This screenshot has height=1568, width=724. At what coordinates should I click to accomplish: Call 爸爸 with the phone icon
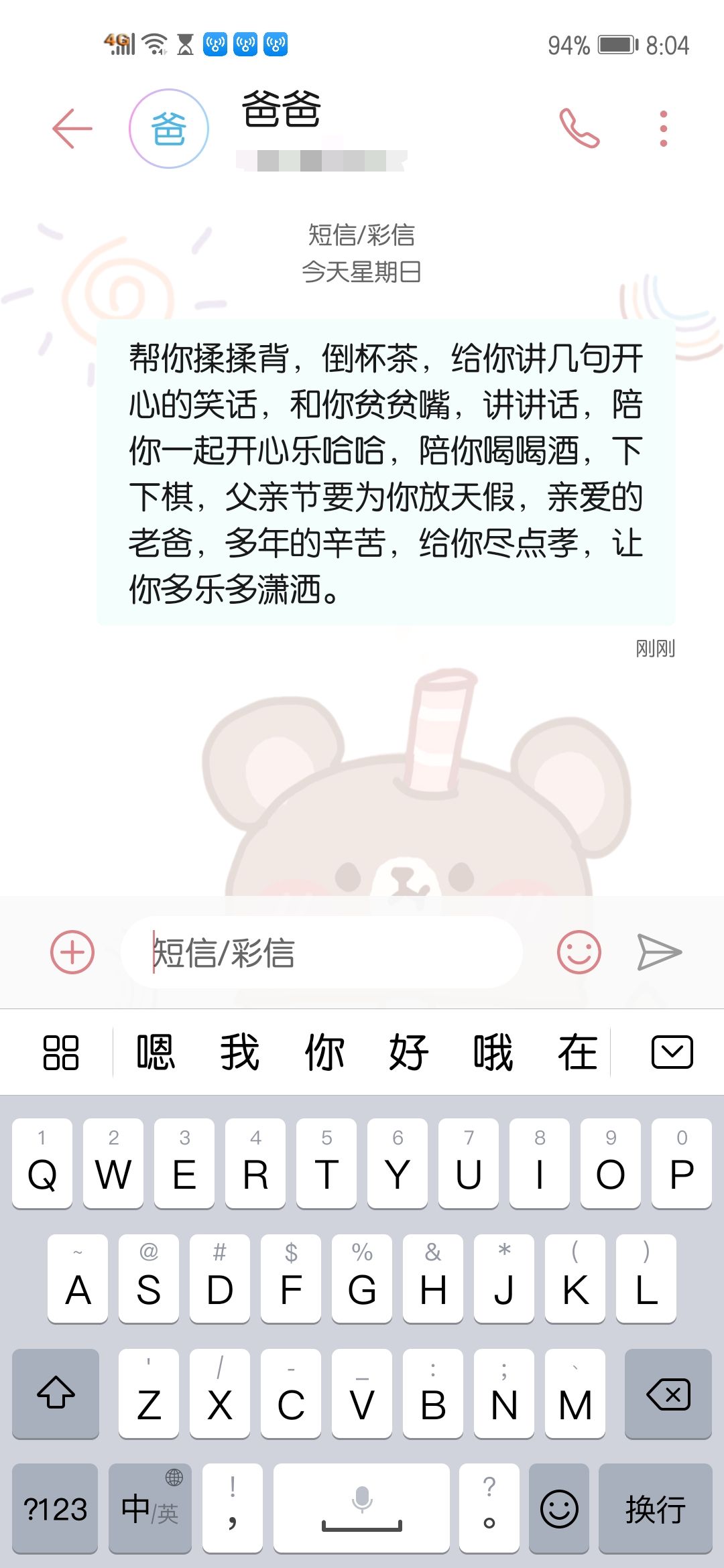pos(579,128)
